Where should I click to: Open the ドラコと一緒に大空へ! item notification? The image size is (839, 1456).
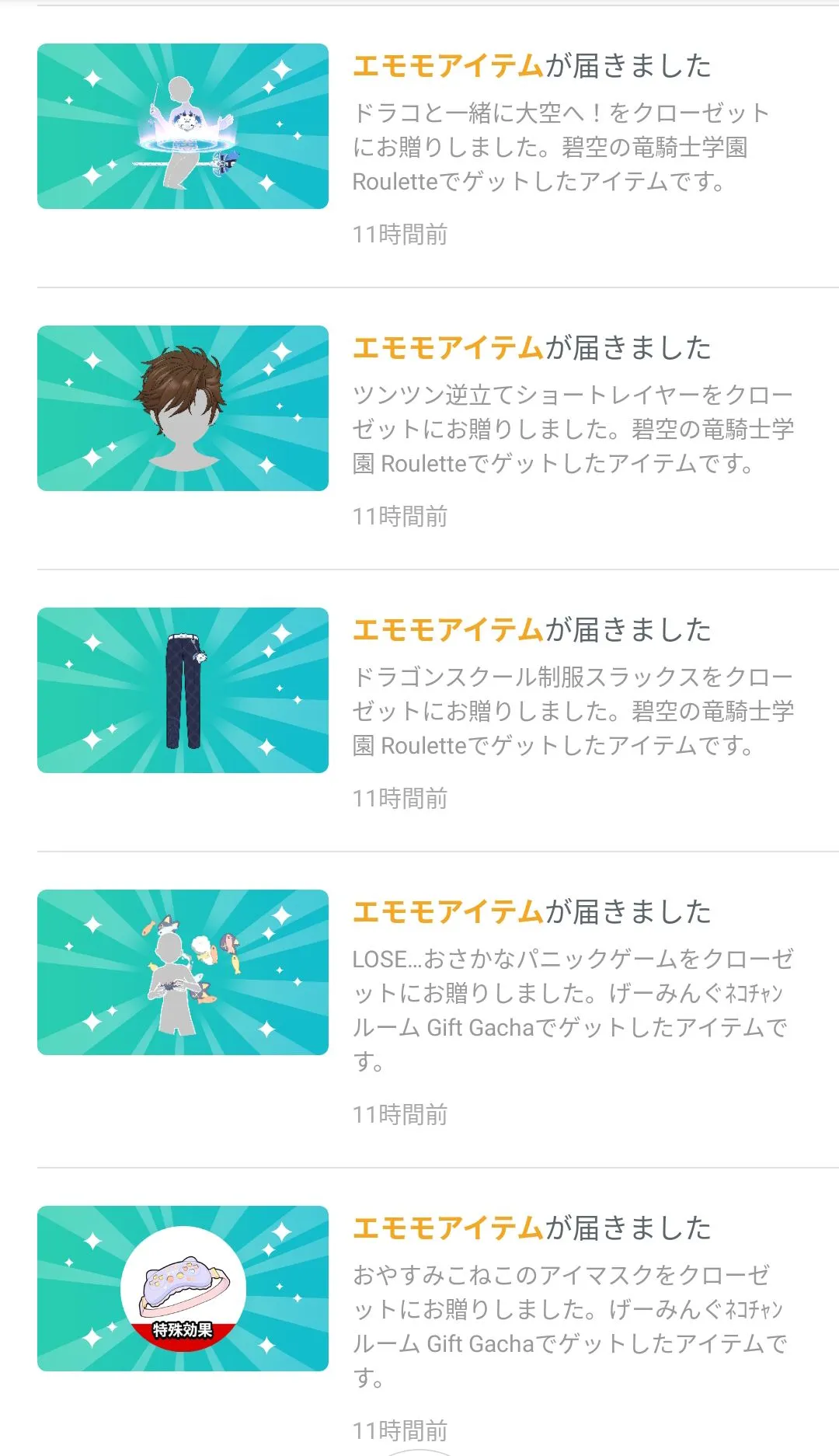(419, 147)
